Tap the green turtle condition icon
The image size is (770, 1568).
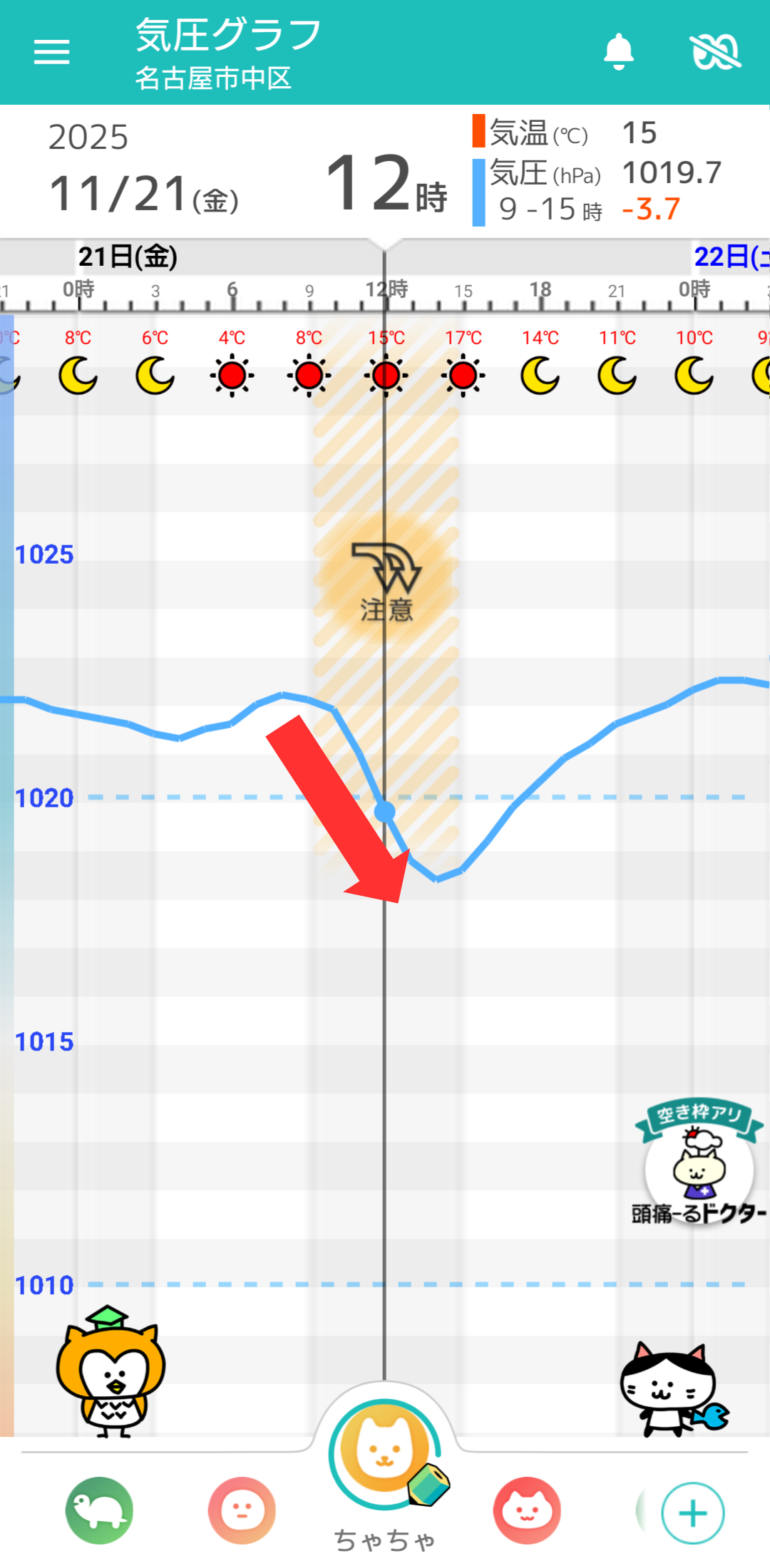click(x=99, y=1510)
